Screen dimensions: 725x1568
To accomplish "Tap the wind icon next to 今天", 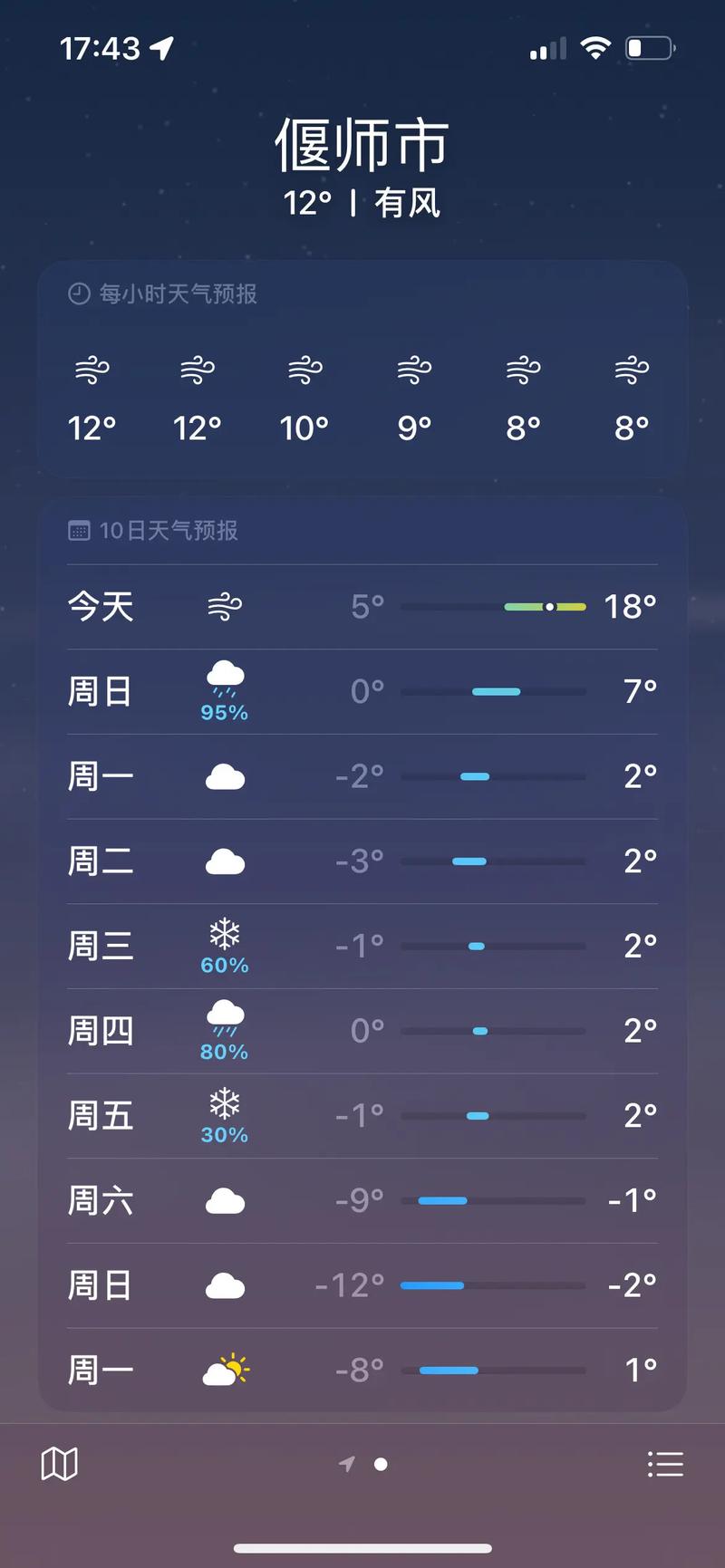I will point(224,607).
